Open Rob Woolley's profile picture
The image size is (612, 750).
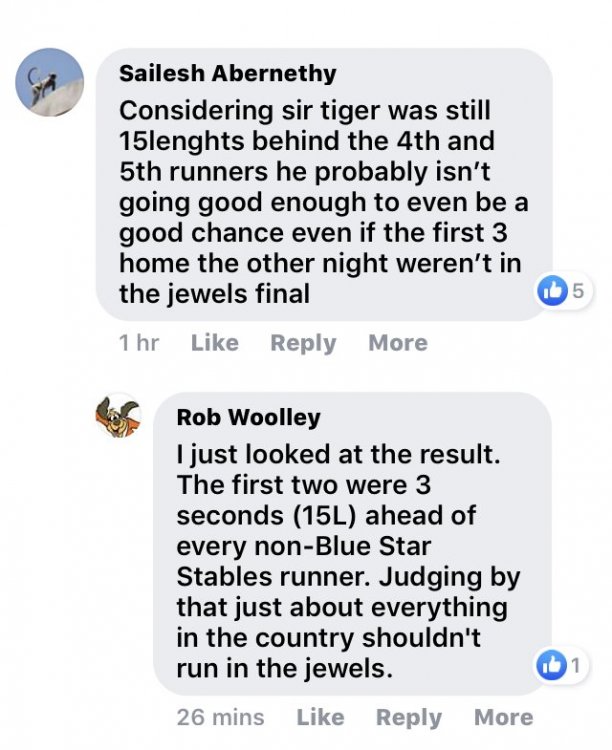[118, 417]
